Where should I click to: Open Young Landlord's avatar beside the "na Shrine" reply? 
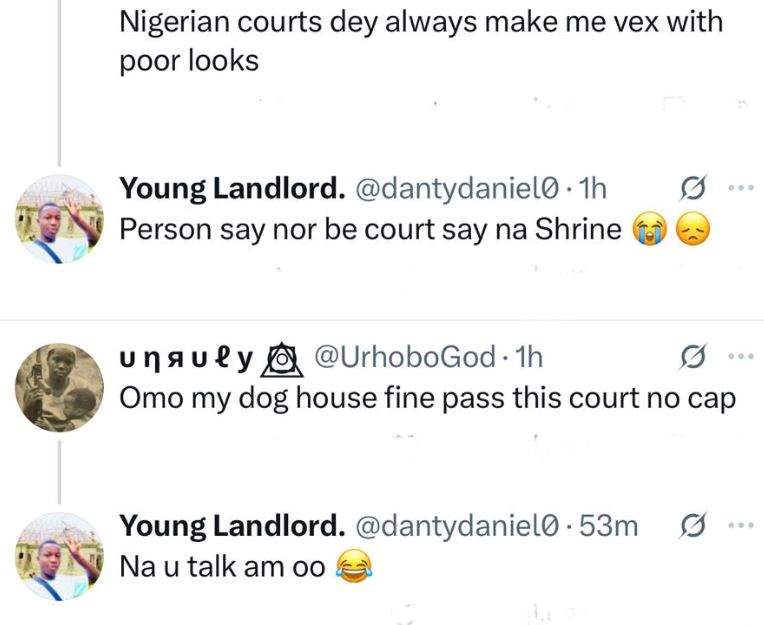[59, 218]
